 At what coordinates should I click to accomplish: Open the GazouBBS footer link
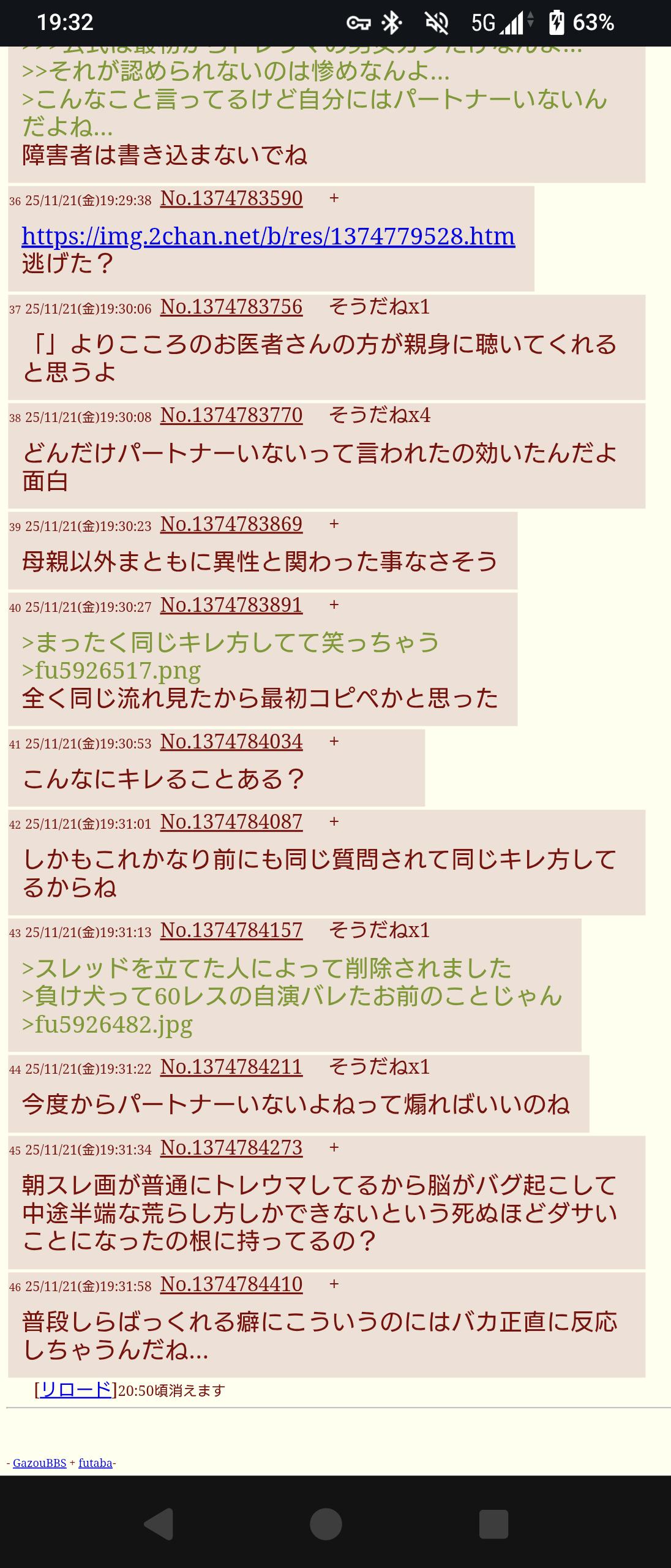click(39, 1463)
